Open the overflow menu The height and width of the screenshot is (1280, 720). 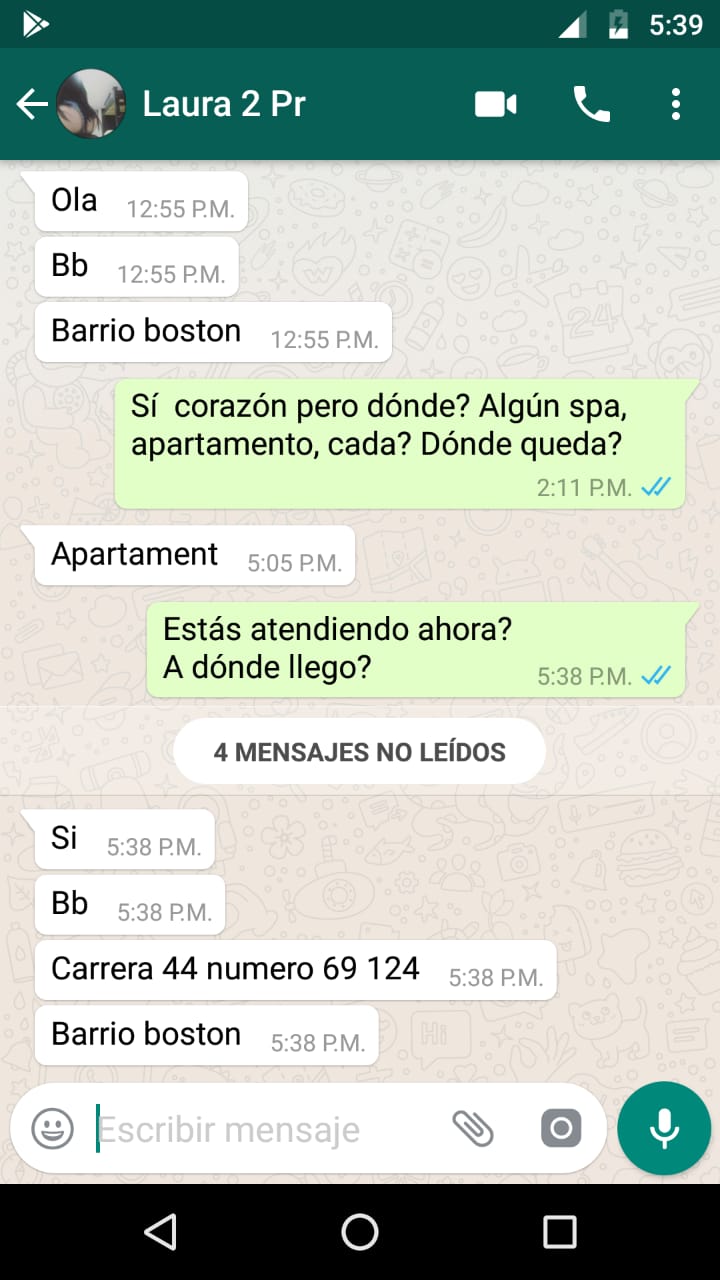676,104
